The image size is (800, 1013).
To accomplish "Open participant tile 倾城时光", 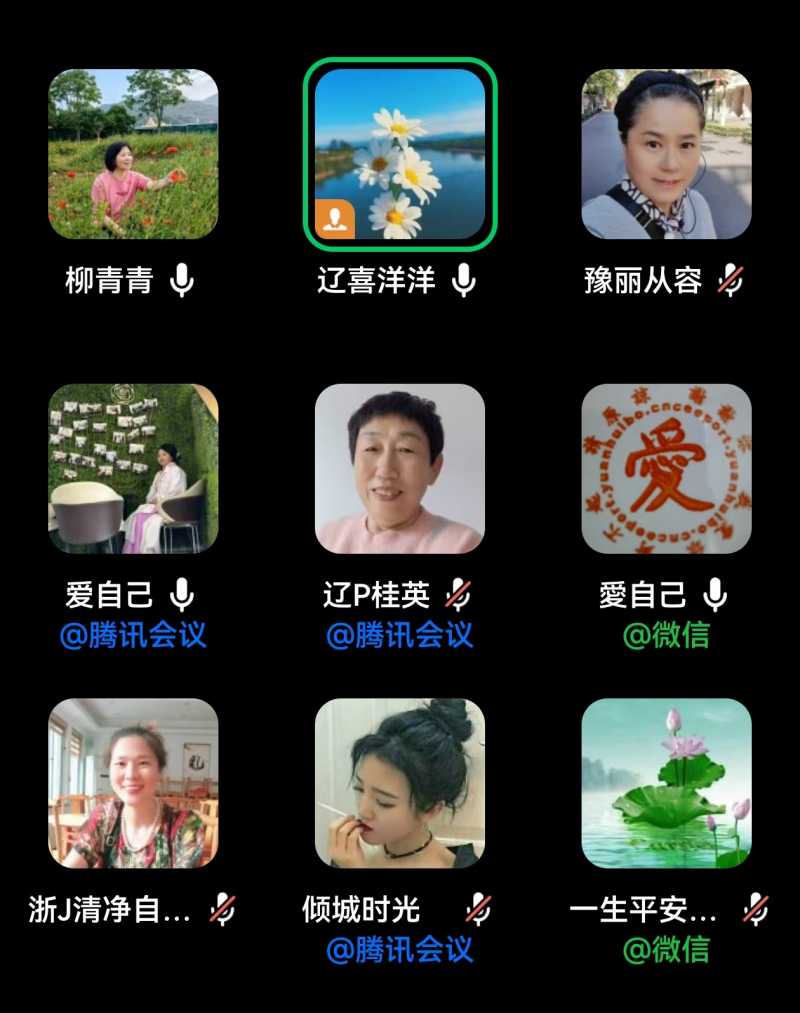I will (400, 783).
